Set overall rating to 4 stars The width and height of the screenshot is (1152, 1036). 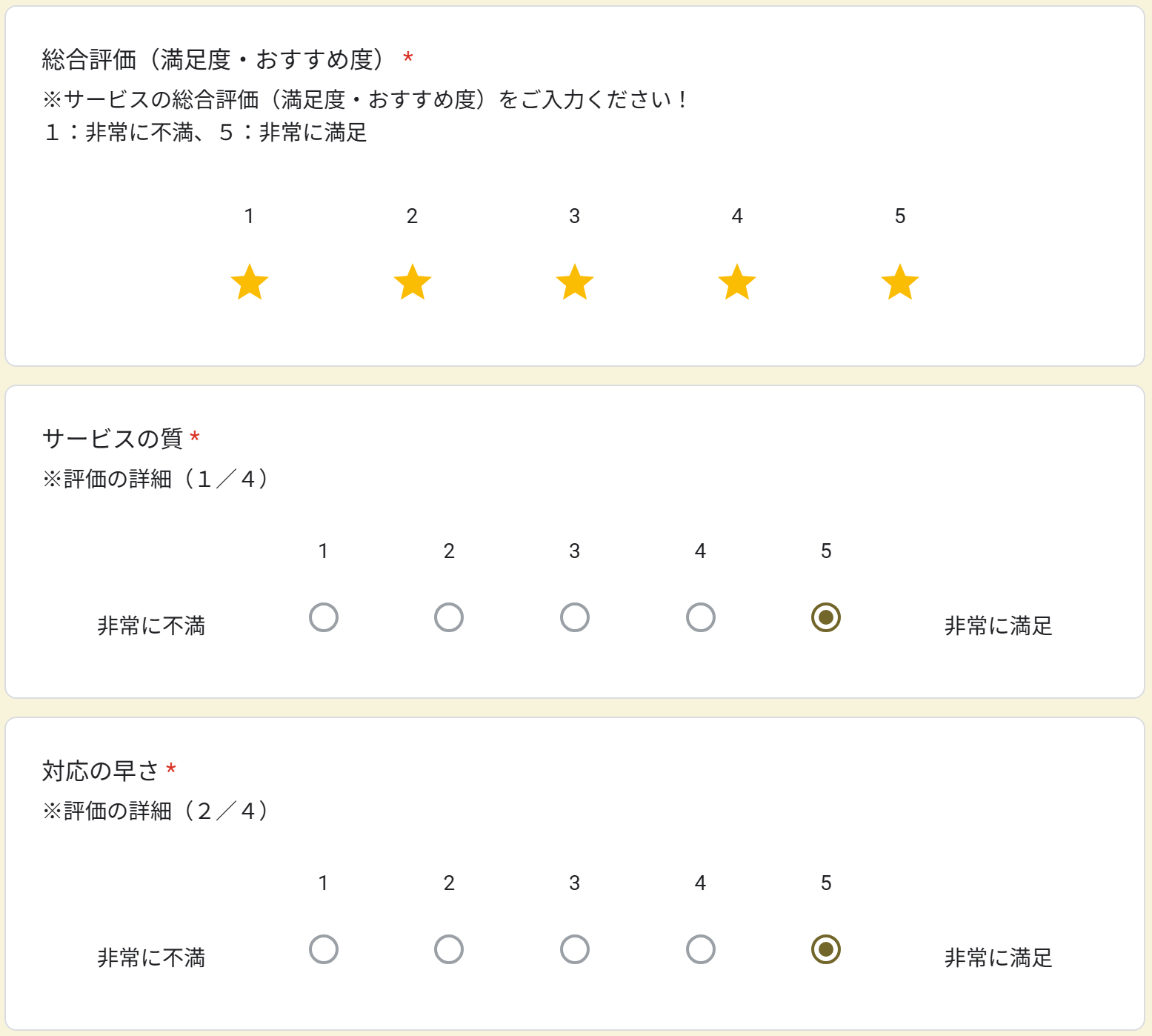pos(737,282)
